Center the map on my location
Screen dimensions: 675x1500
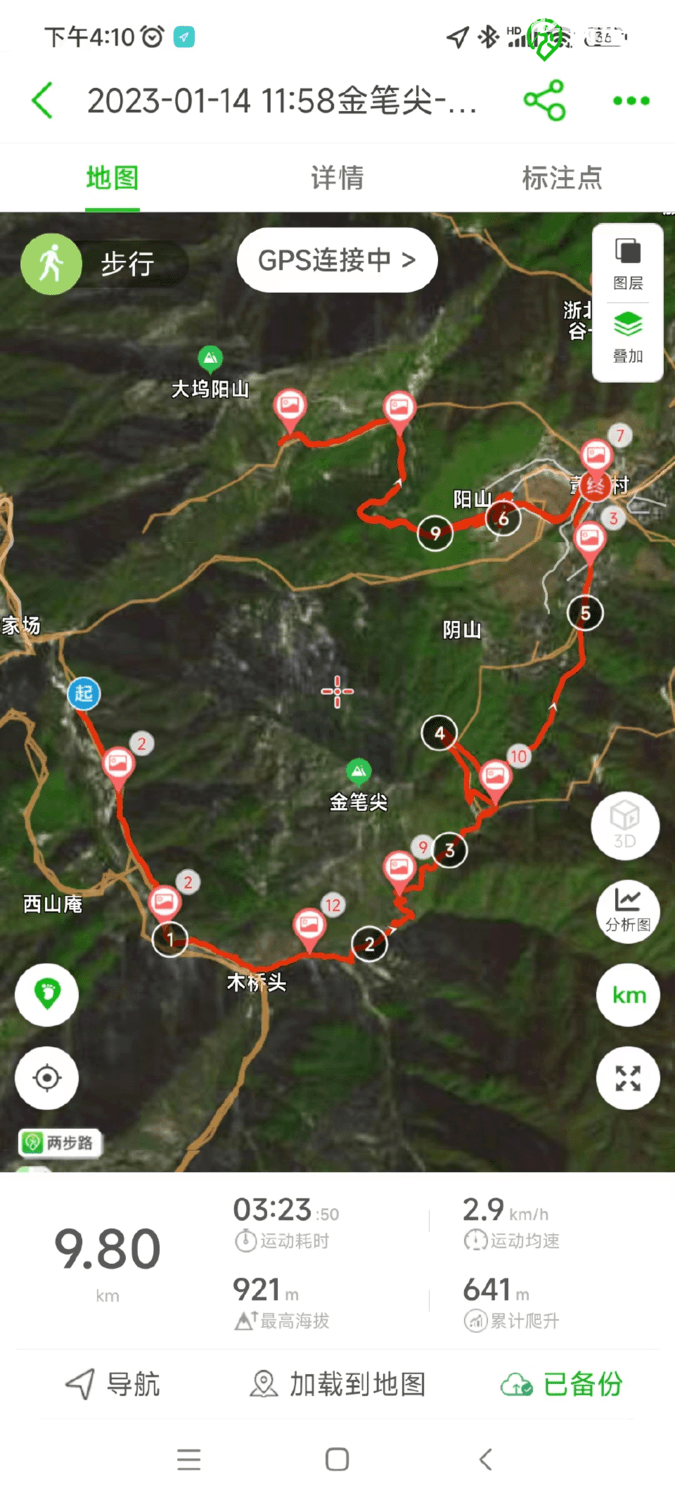pos(47,1078)
